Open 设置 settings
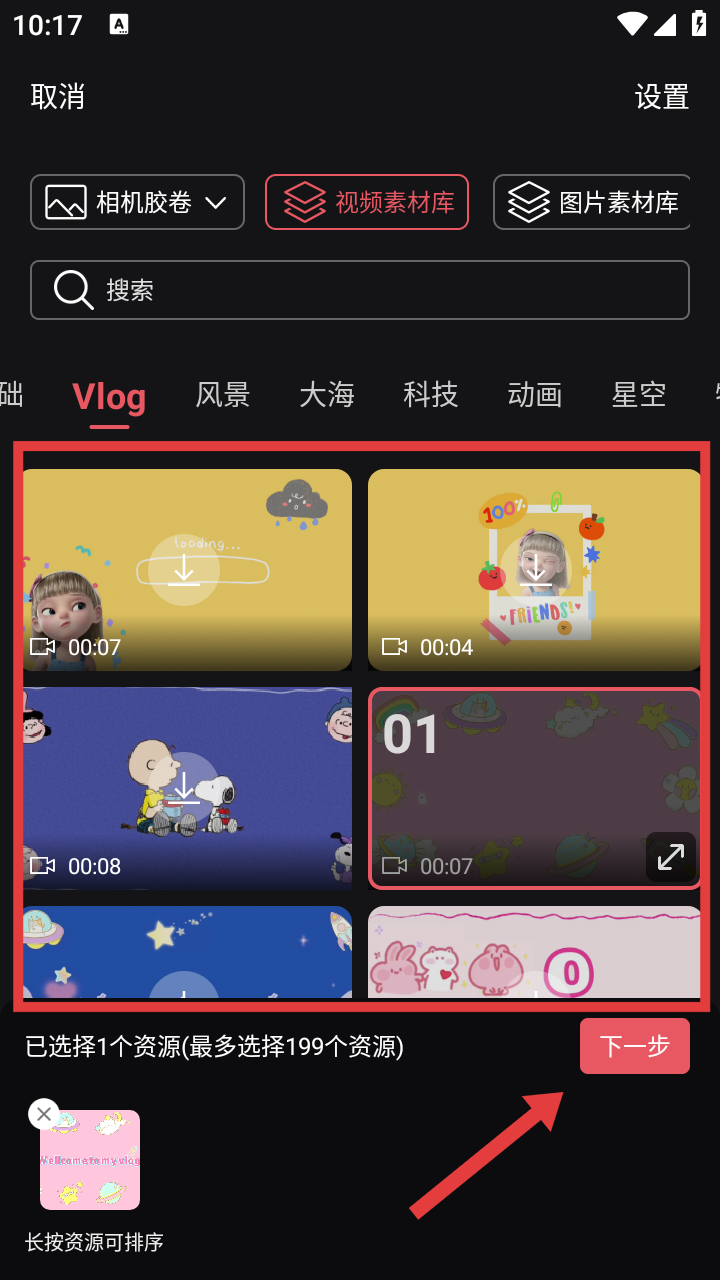Viewport: 720px width, 1280px height. 662,97
